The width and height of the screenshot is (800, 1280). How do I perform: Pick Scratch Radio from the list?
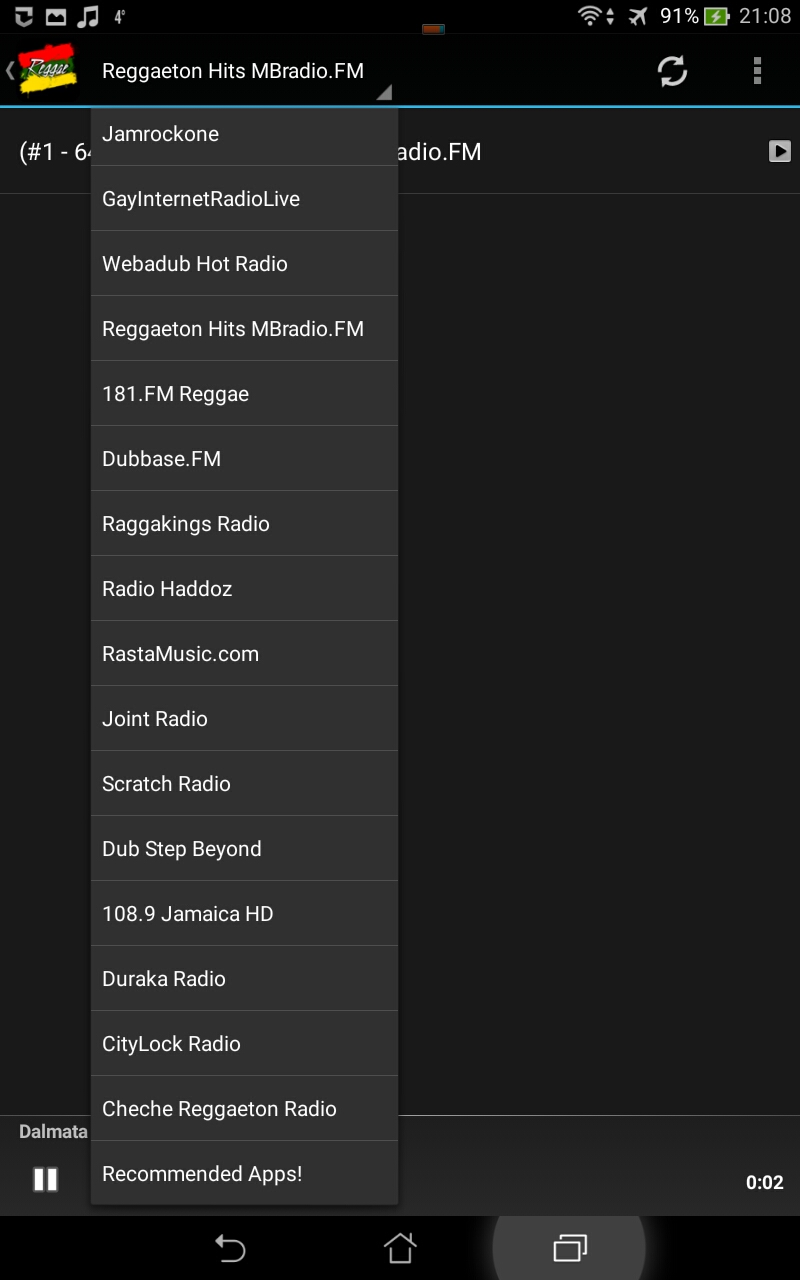tap(244, 784)
